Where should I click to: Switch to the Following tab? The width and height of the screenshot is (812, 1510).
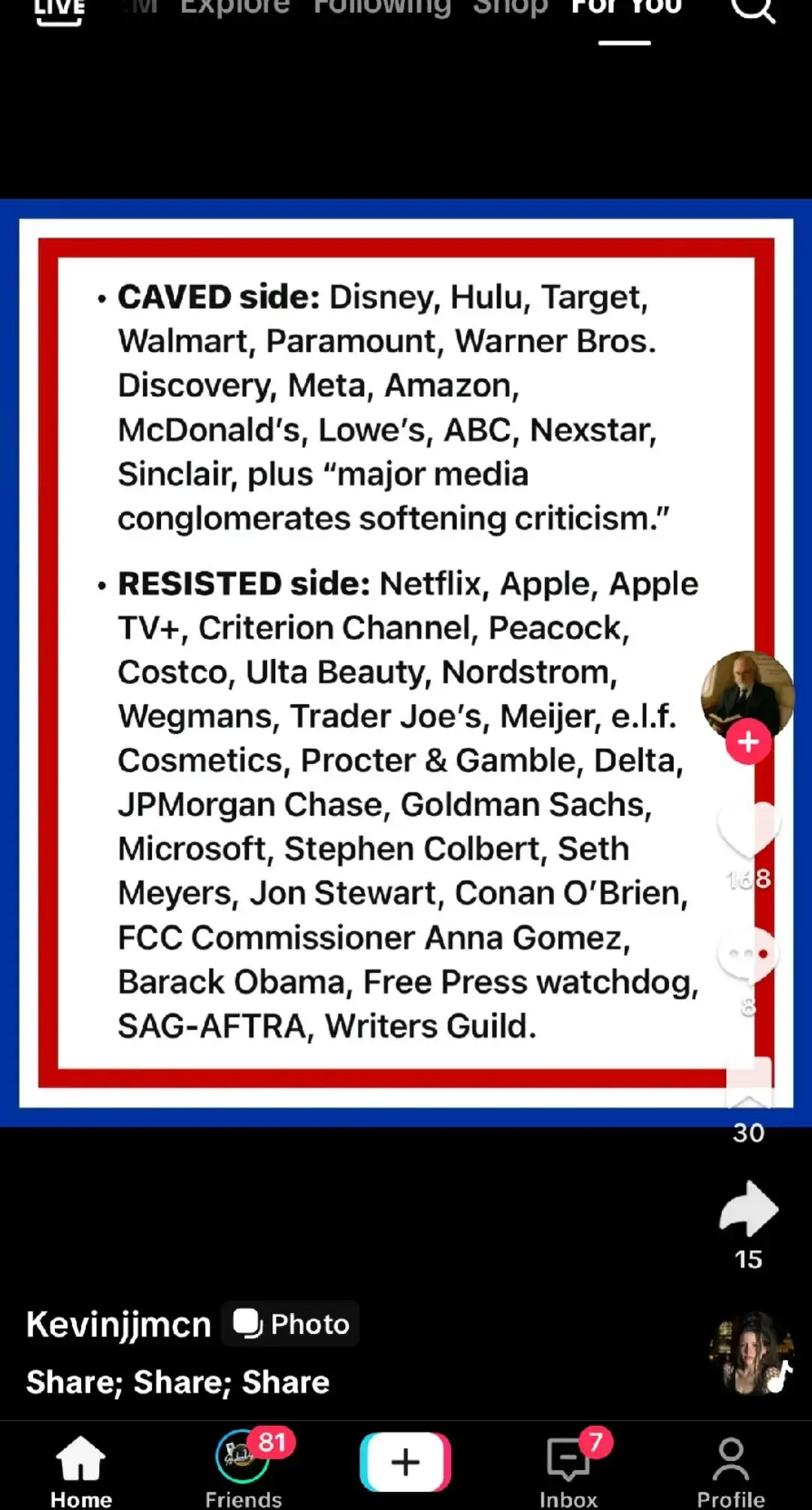[382, 8]
